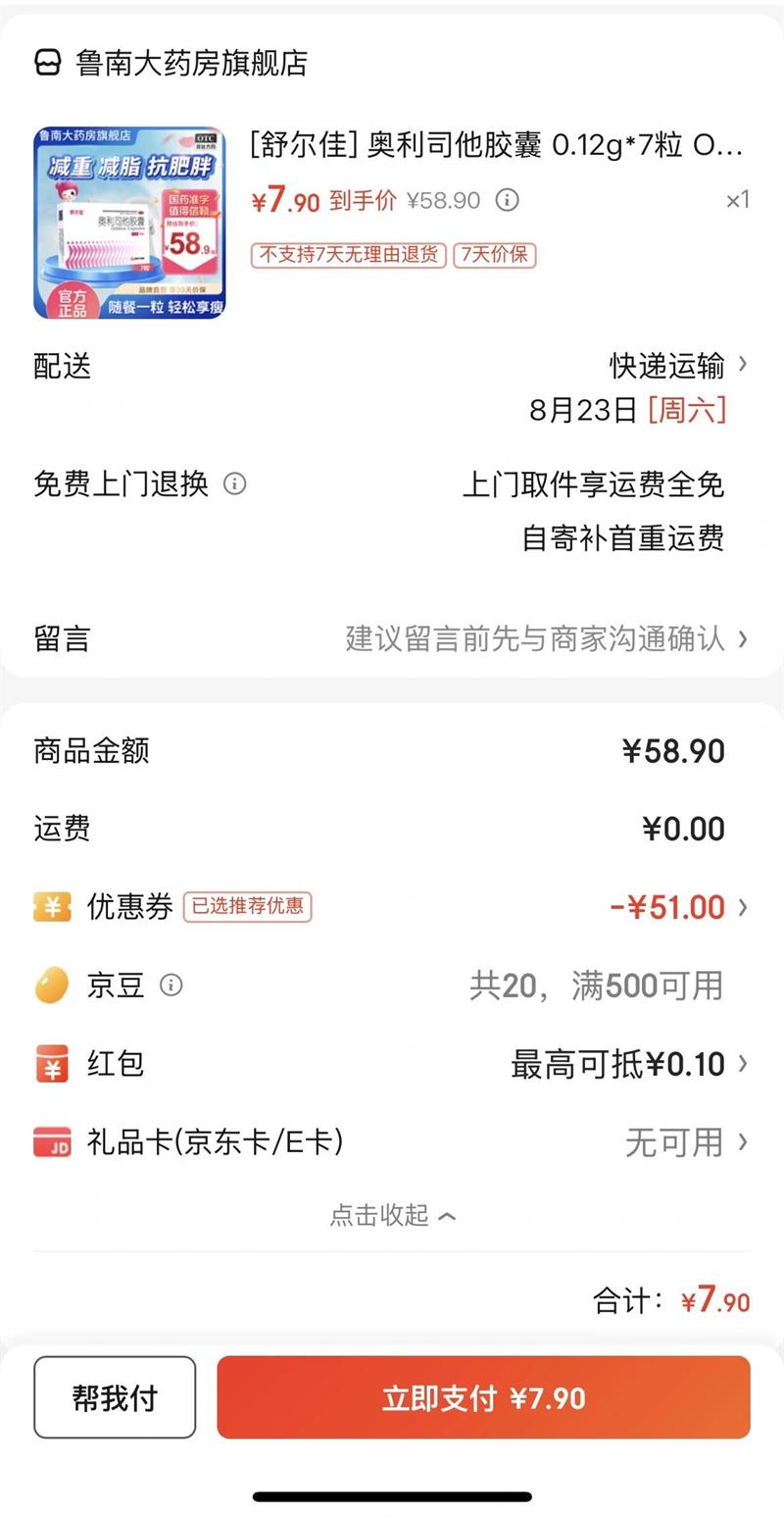Collapse the details with 点击收起
Image resolution: width=784 pixels, height=1518 pixels.
(392, 1216)
